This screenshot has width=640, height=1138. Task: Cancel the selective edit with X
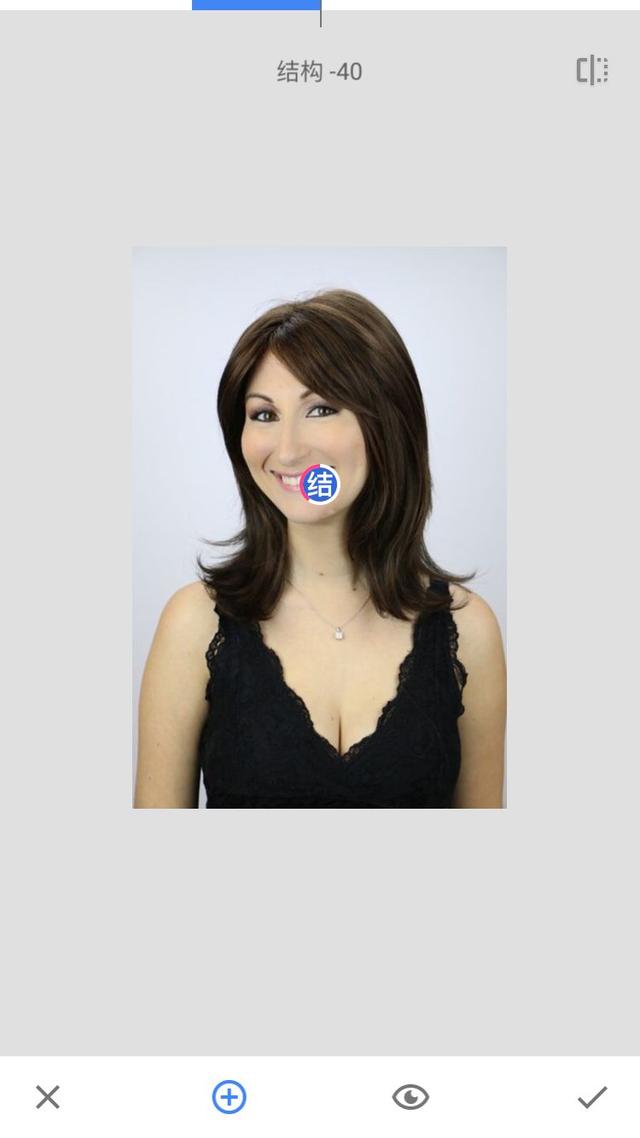[x=47, y=1097]
